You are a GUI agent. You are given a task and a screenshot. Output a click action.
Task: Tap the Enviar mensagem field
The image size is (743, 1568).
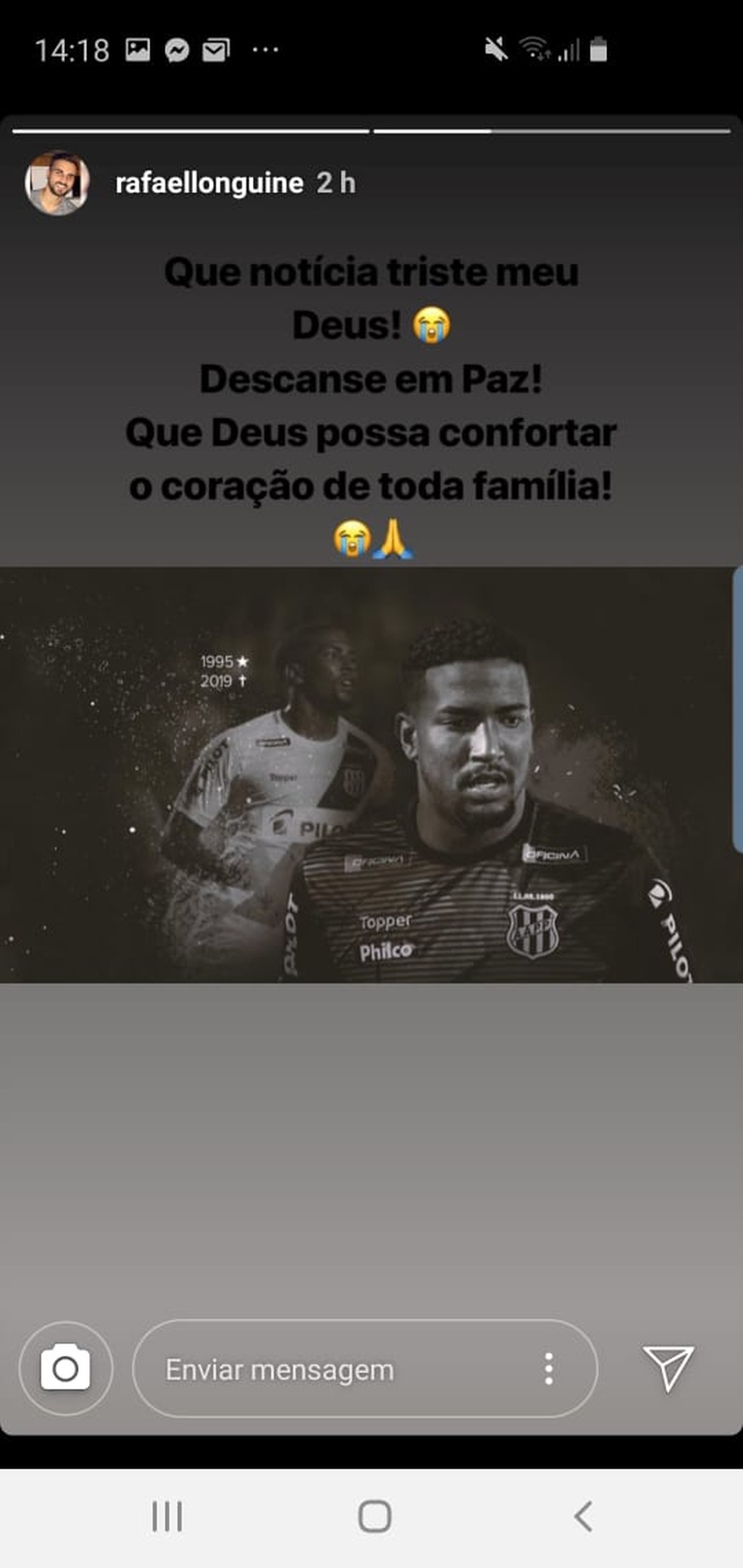[332, 1369]
